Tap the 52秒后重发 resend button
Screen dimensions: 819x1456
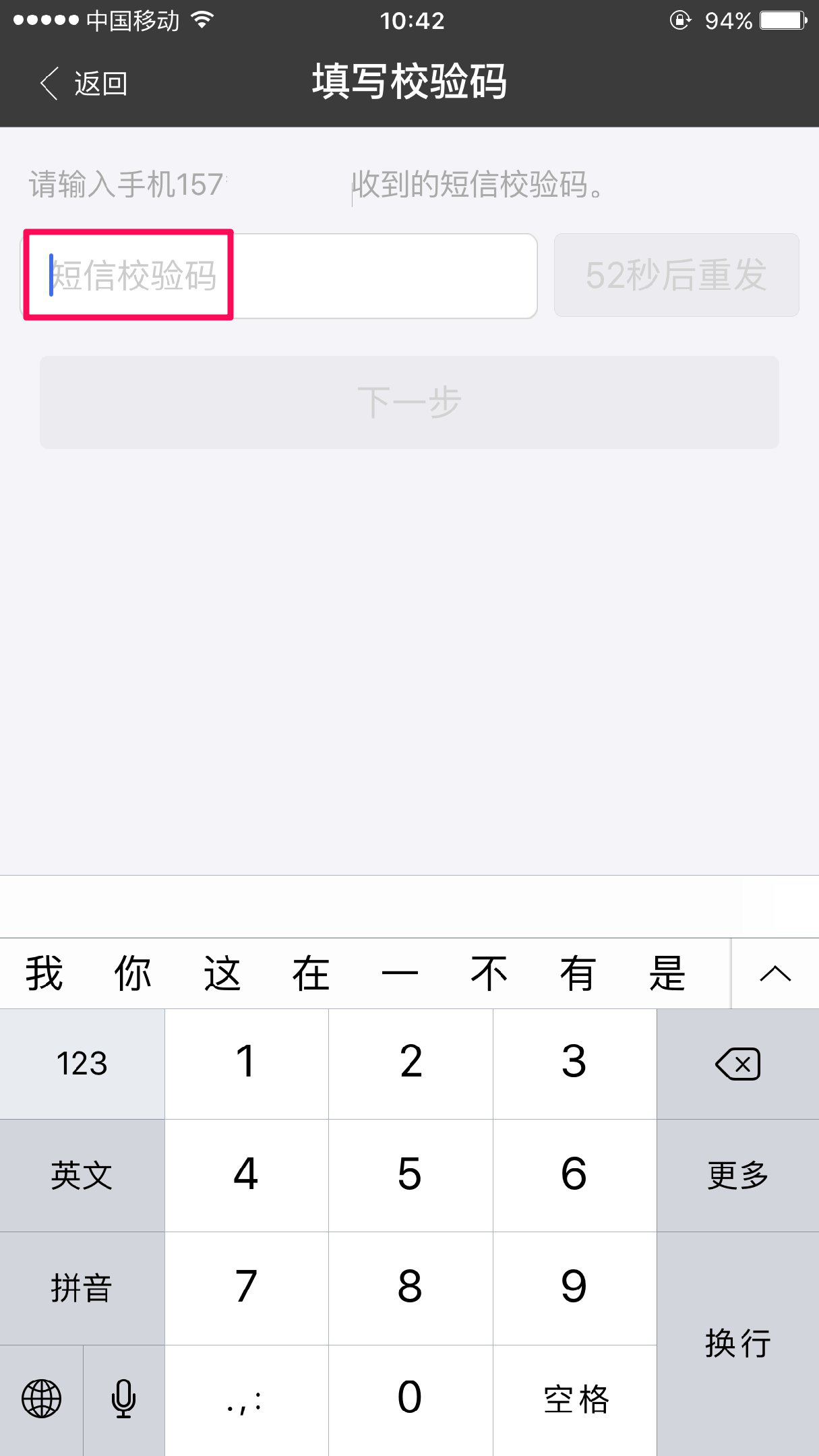pos(676,275)
